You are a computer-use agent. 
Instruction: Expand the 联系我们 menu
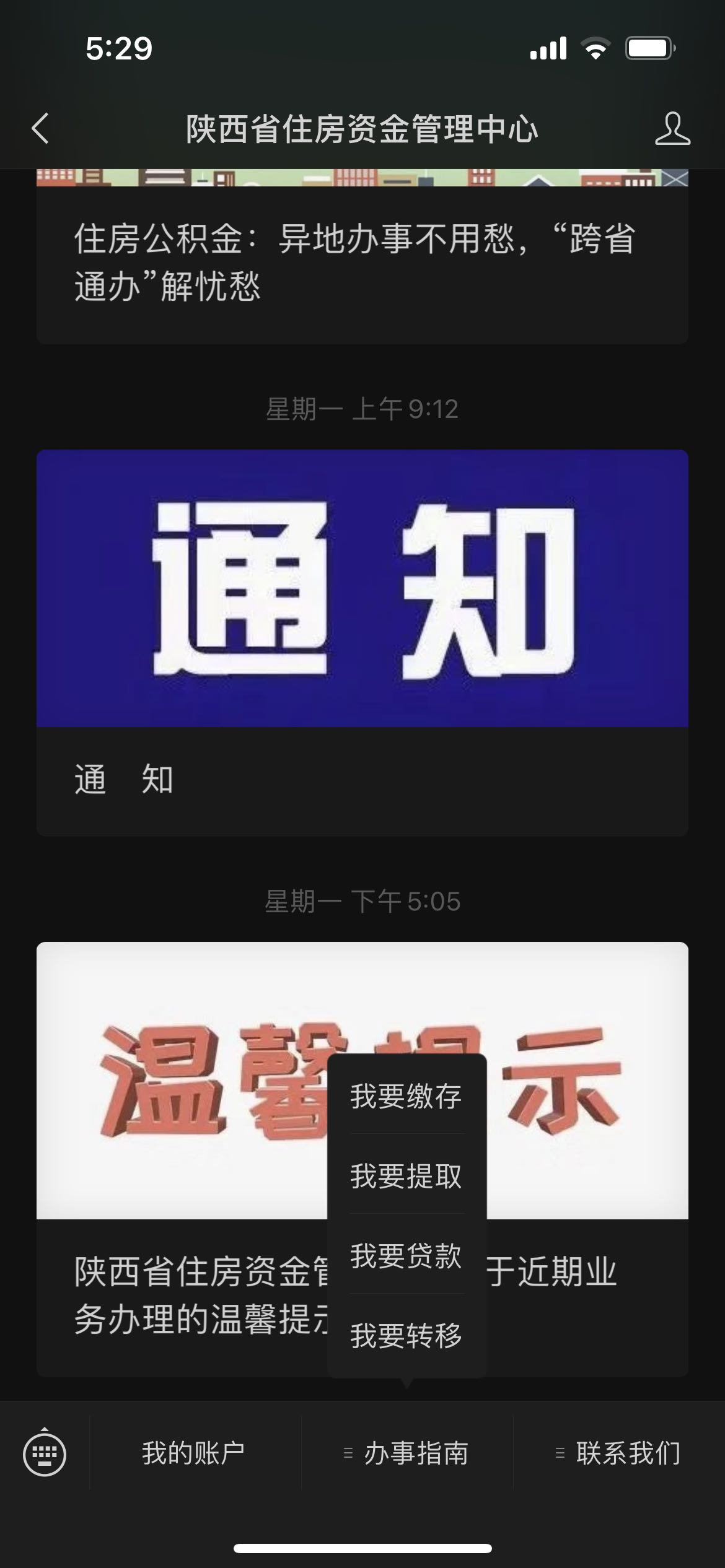(x=619, y=1453)
